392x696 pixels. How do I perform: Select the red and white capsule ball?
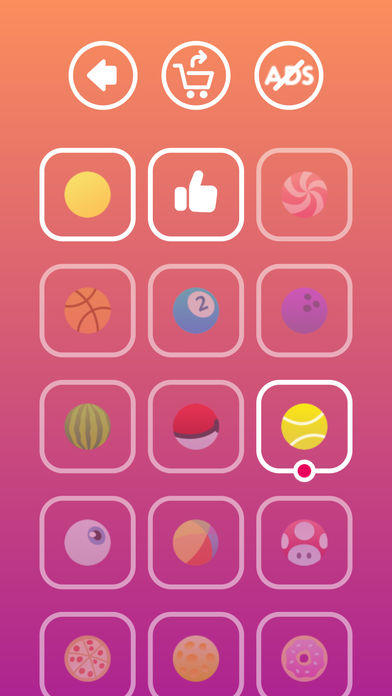[x=196, y=426]
